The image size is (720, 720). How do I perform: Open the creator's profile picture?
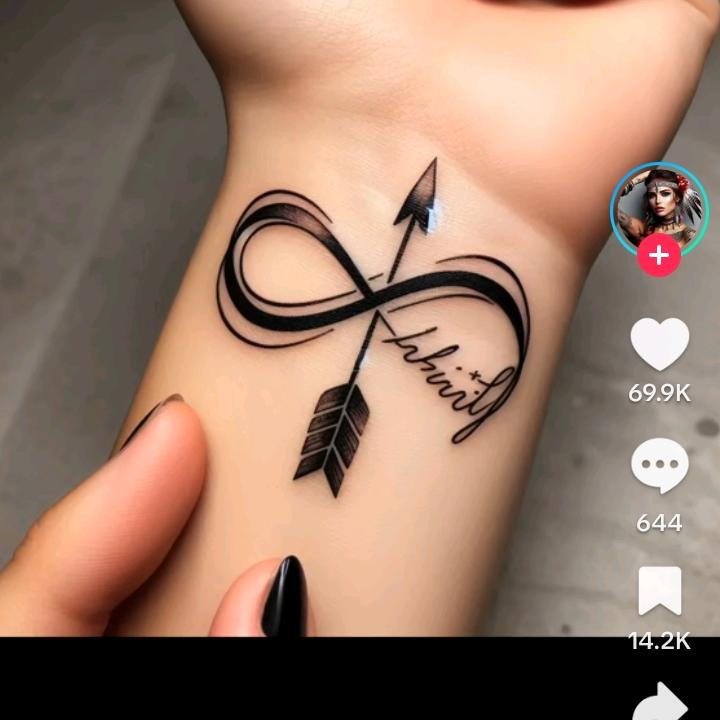659,210
